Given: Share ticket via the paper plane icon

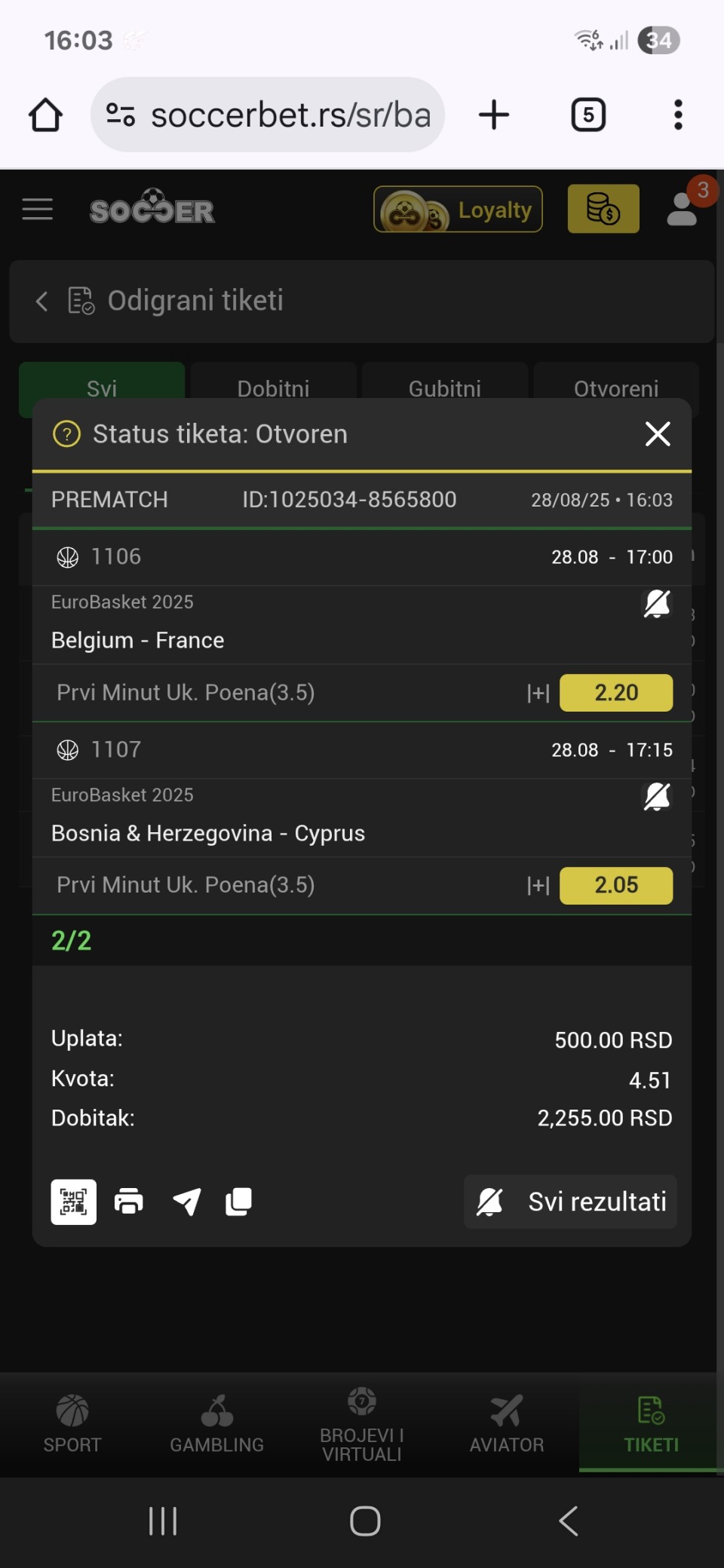Looking at the screenshot, I should coord(186,1201).
